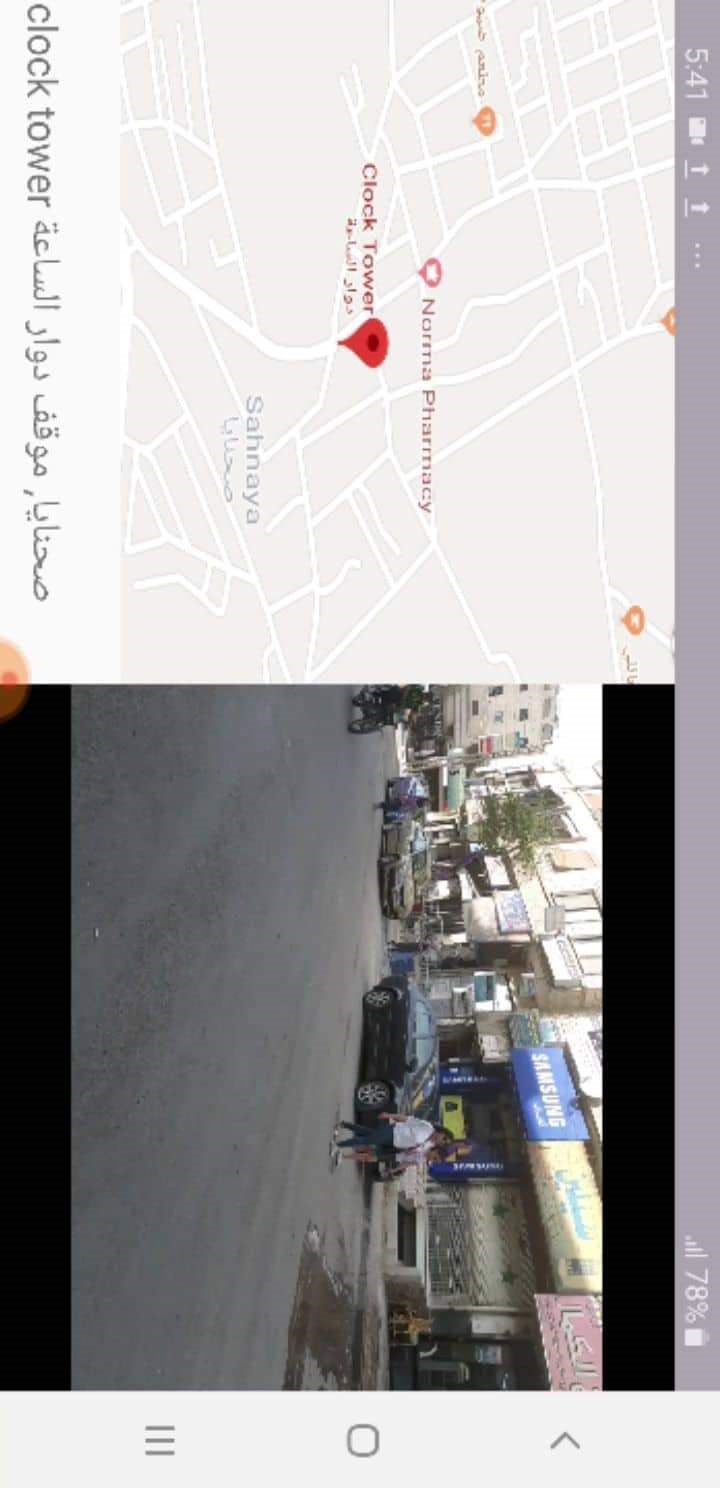Screen dimensions: 720x1488
Task: Go to the home screen via home button
Action: (x=362, y=1441)
